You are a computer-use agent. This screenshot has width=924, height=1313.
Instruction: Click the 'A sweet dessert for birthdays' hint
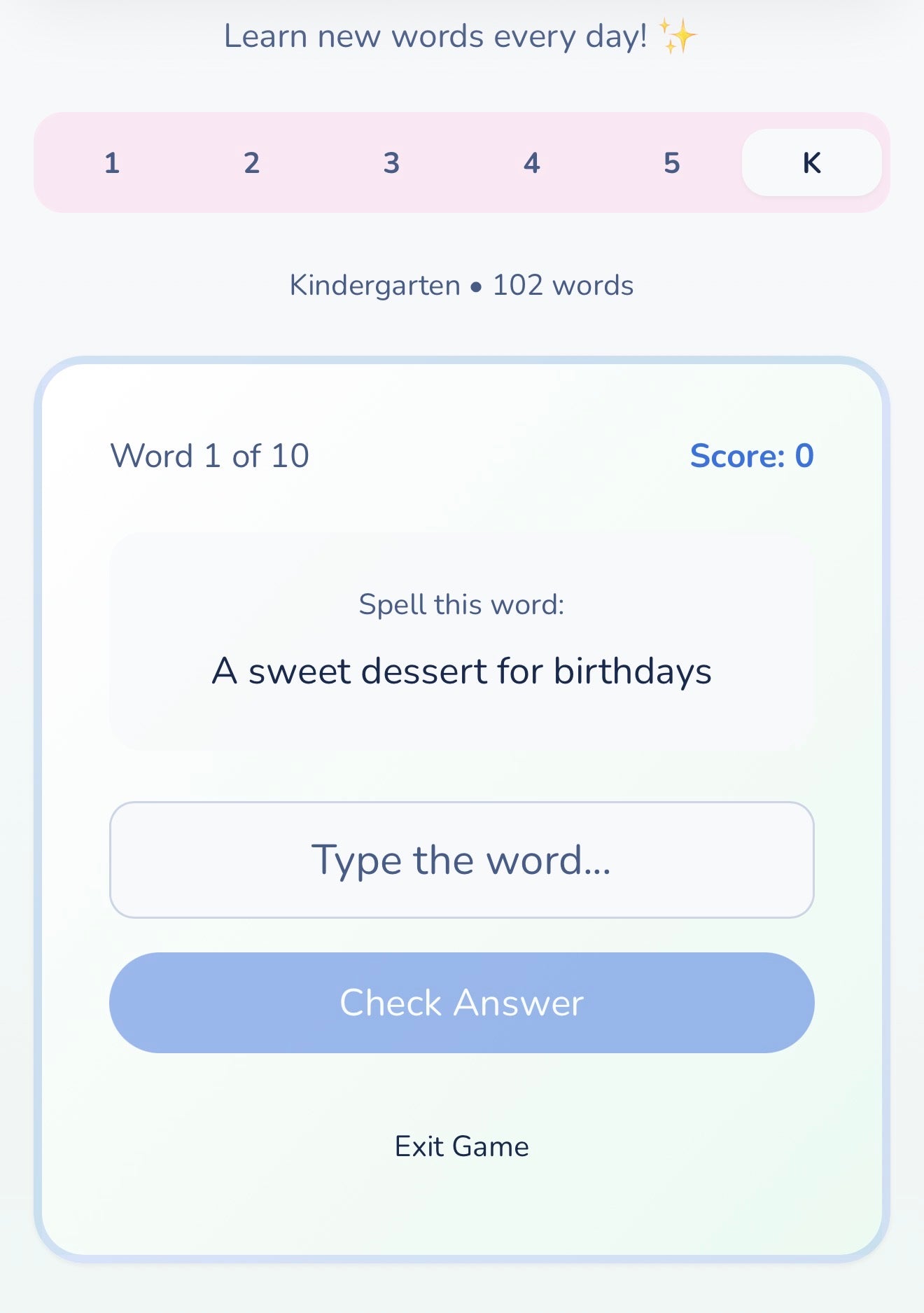[x=462, y=670]
